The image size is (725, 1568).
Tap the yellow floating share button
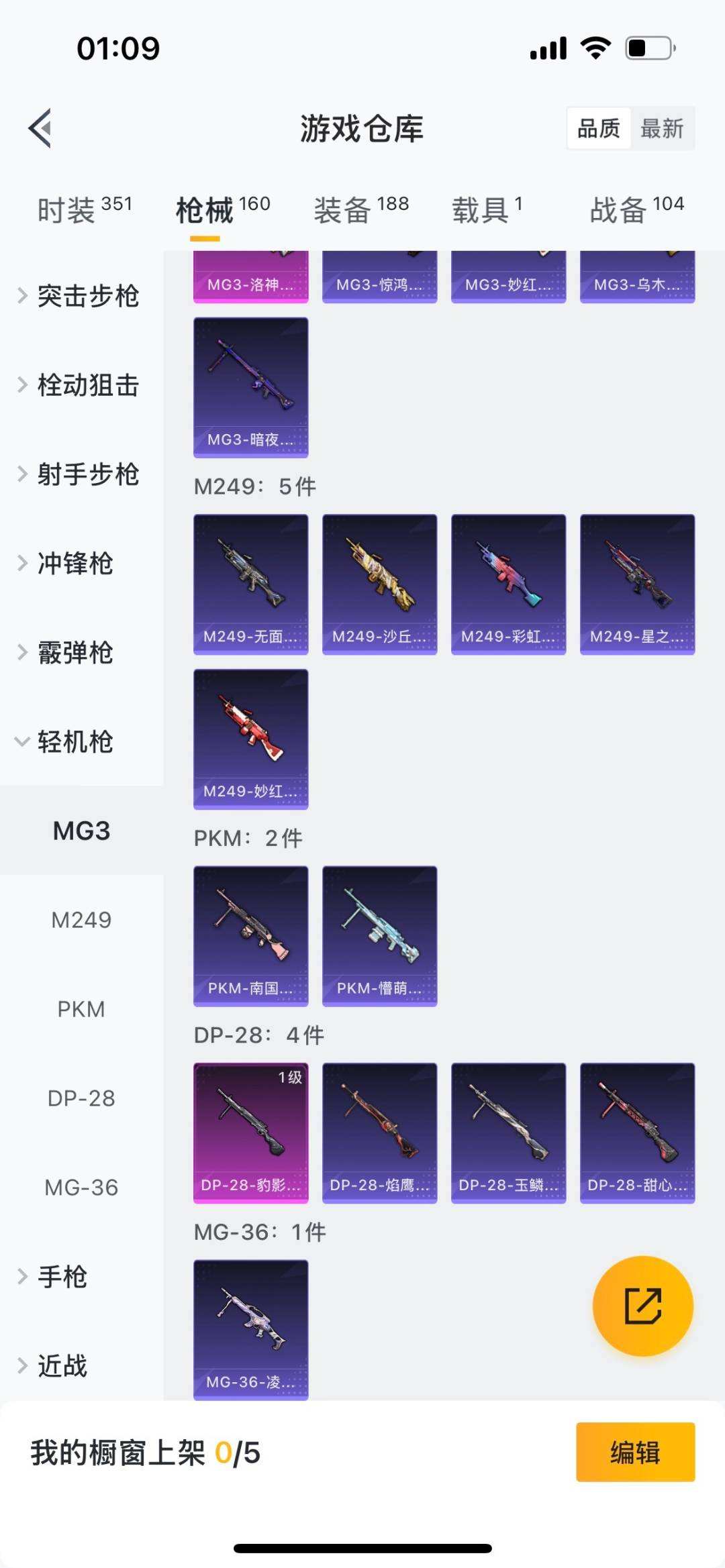[642, 1306]
